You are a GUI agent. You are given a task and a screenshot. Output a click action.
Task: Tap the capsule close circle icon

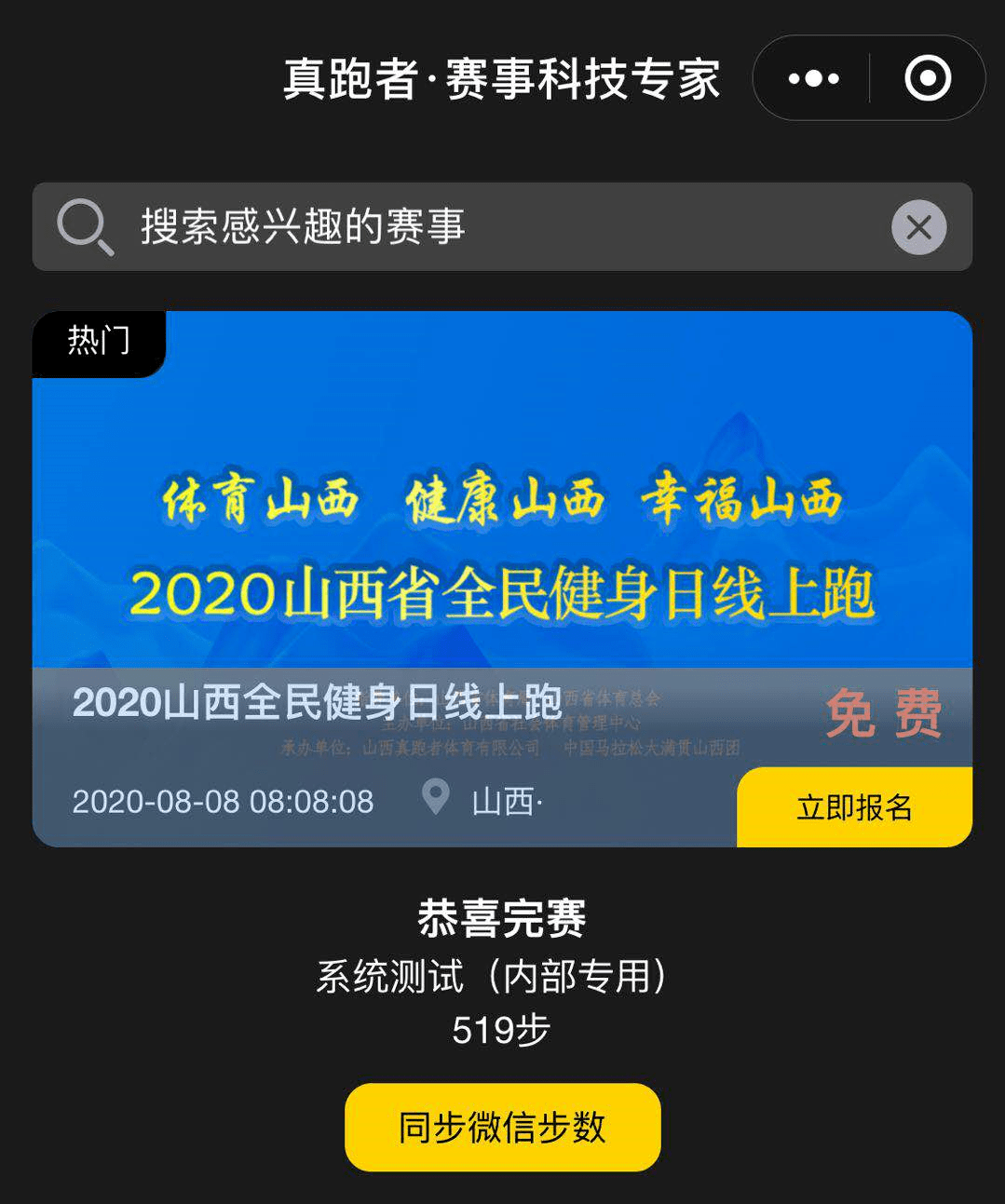click(x=926, y=79)
